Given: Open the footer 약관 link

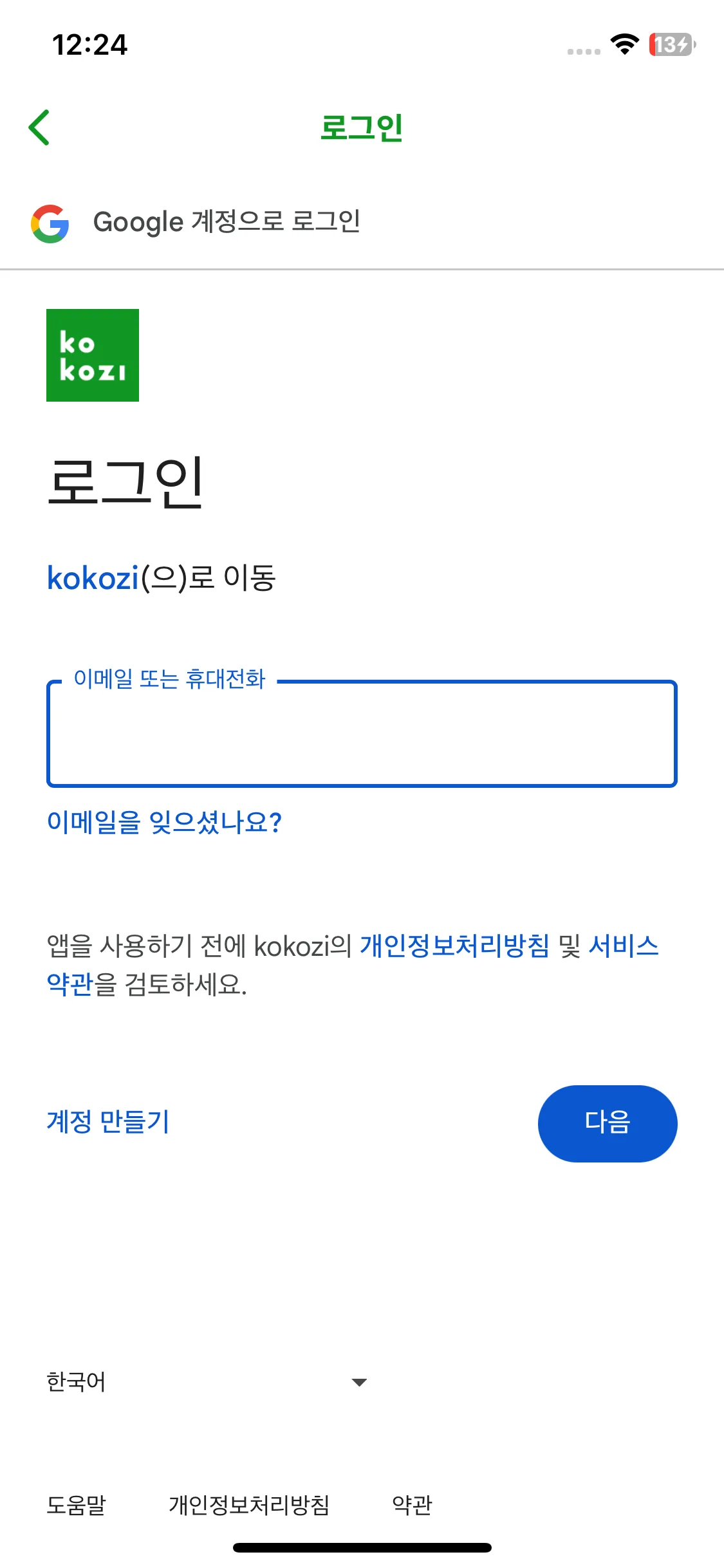Looking at the screenshot, I should point(412,1505).
